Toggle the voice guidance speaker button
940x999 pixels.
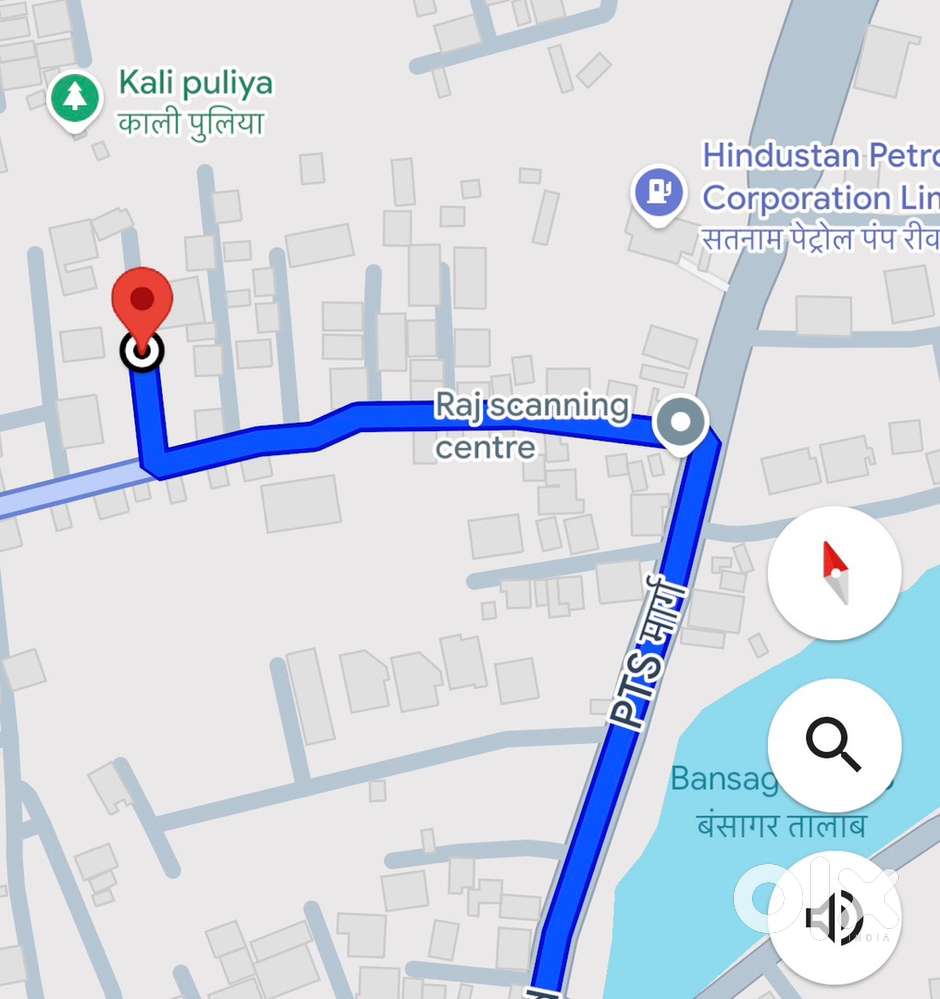pos(834,916)
